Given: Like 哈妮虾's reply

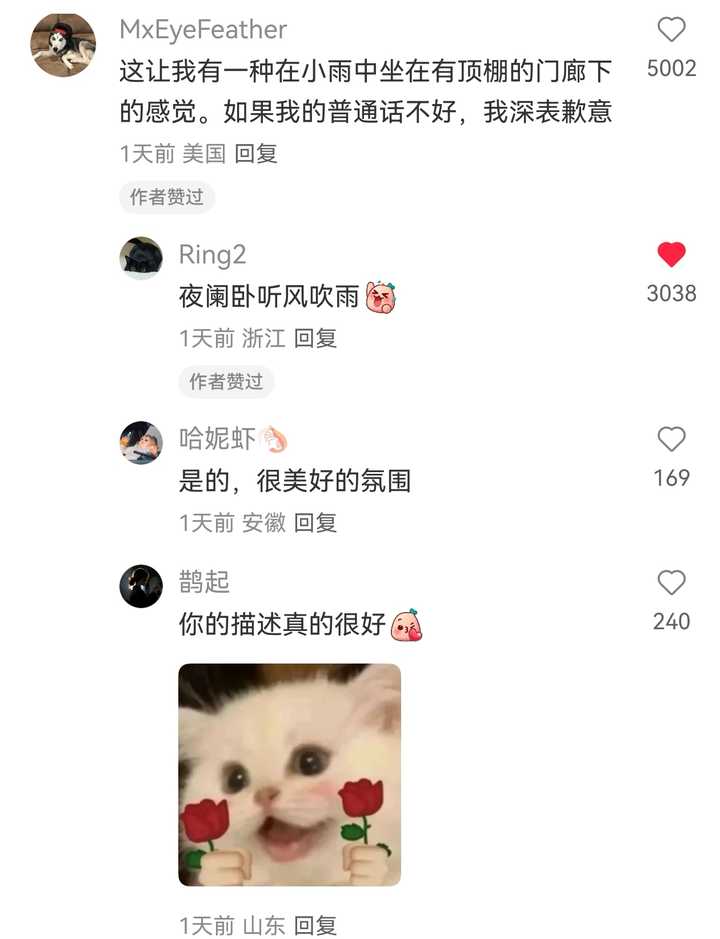Looking at the screenshot, I should (x=671, y=439).
